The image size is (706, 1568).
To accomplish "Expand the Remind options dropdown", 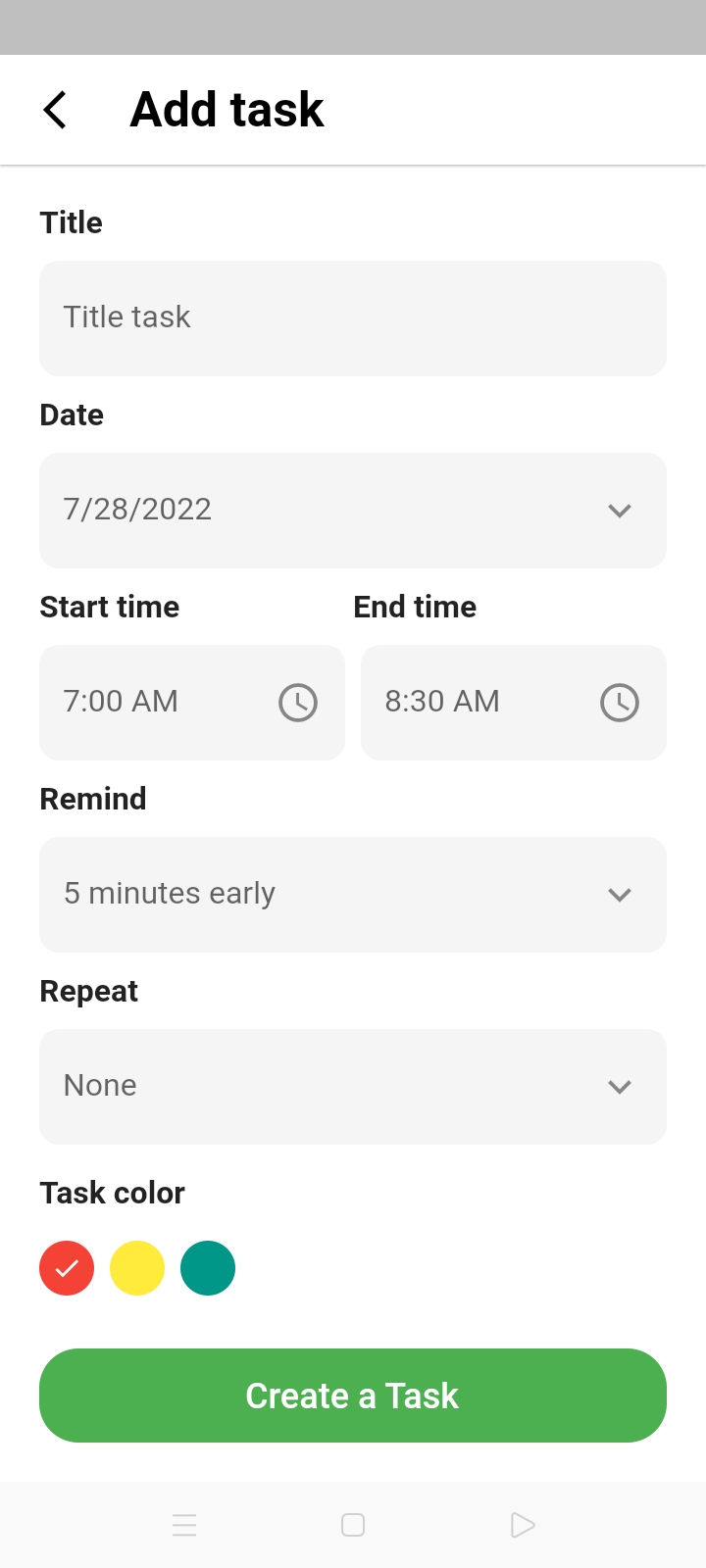I will [x=619, y=894].
